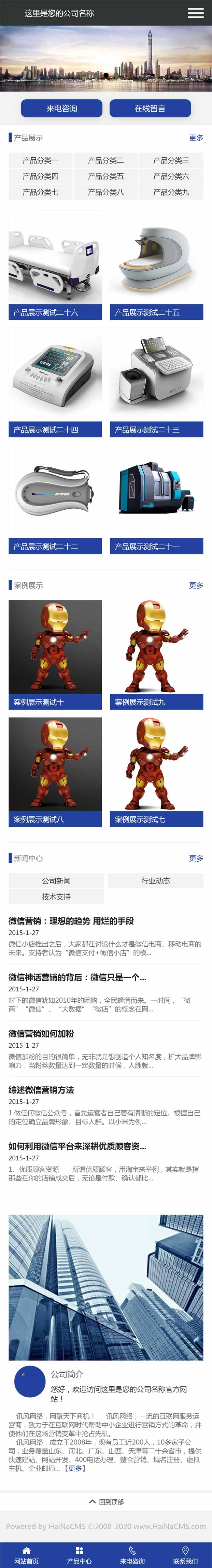Tap 回到顶部 to return to top
212x1568 pixels.
107,1502
